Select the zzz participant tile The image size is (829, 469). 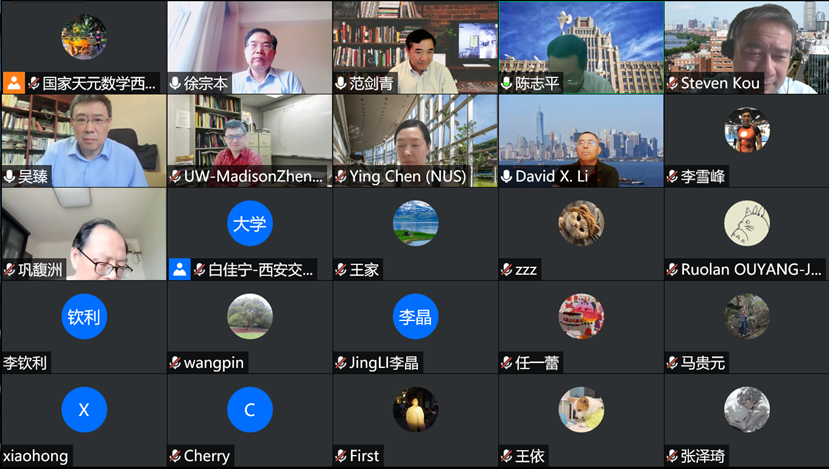tap(581, 233)
